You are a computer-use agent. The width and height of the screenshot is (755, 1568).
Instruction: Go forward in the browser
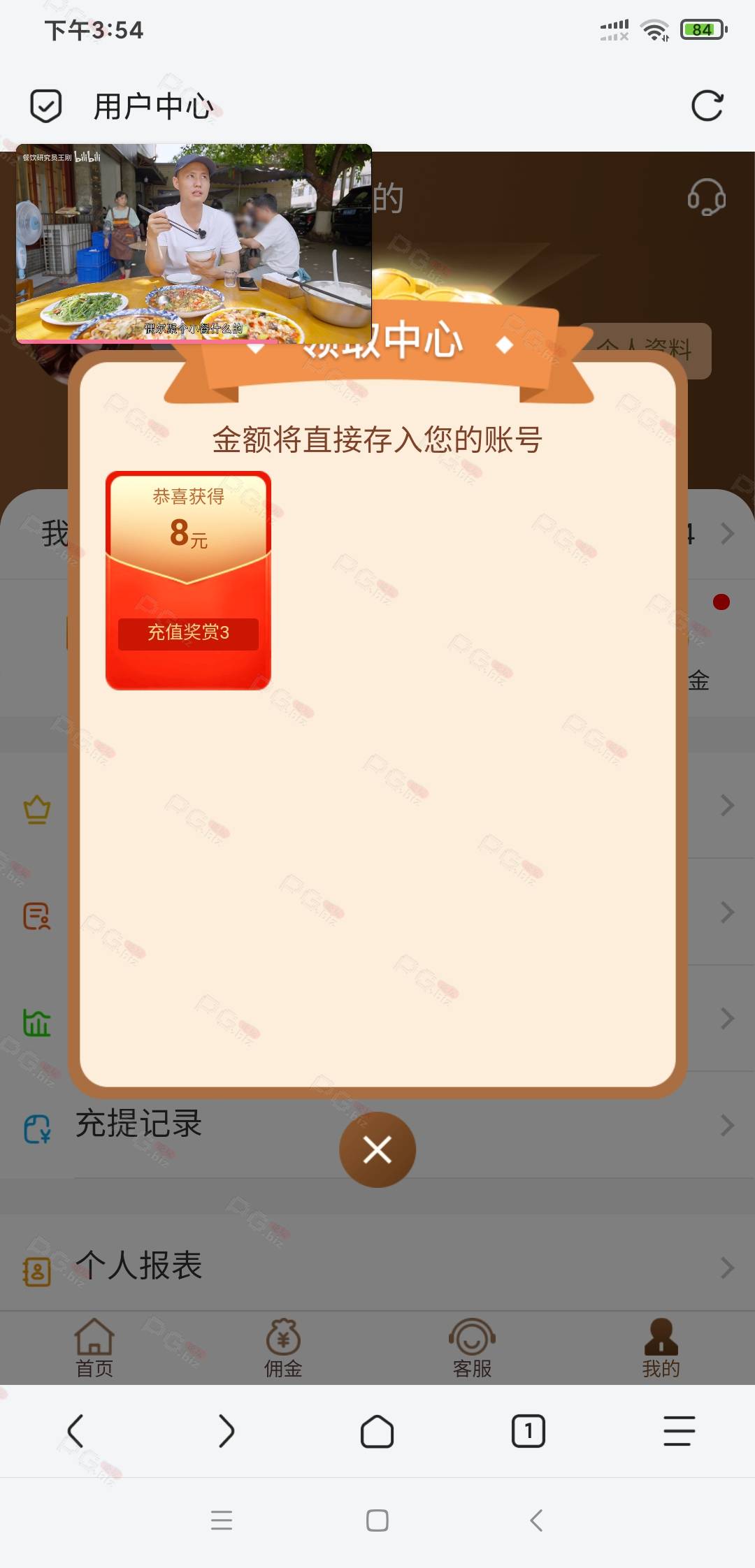click(x=226, y=1431)
